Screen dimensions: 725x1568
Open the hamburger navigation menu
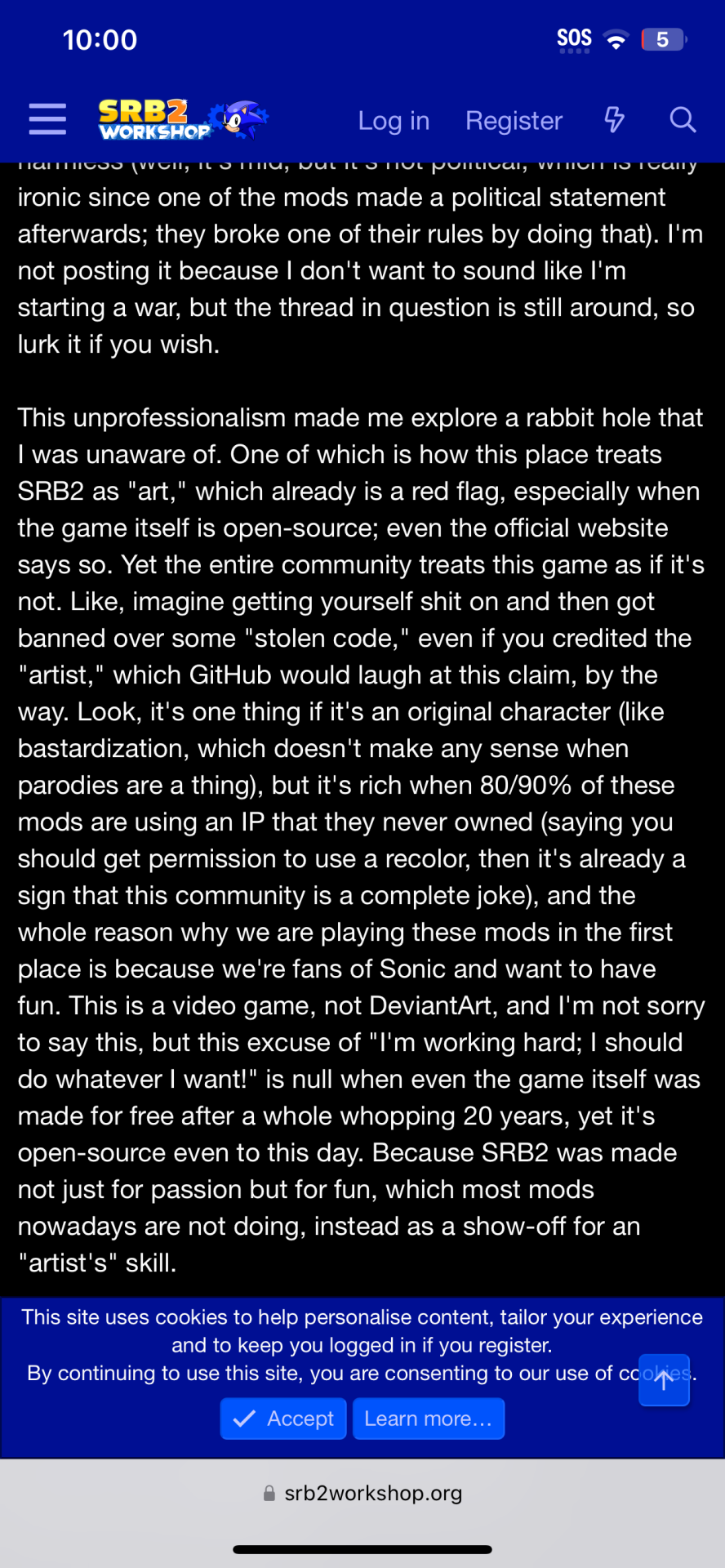(x=47, y=120)
